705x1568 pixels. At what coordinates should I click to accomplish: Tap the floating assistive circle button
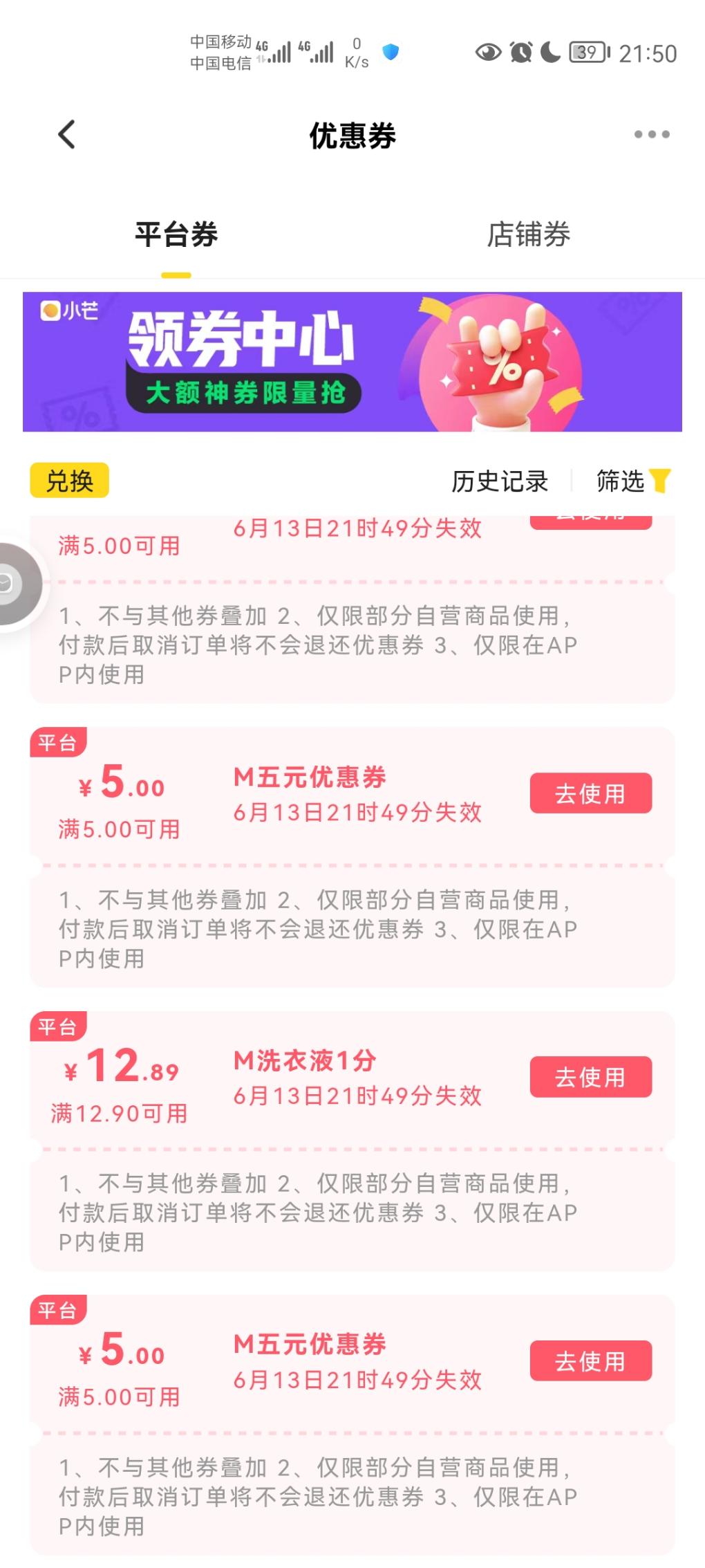click(17, 584)
